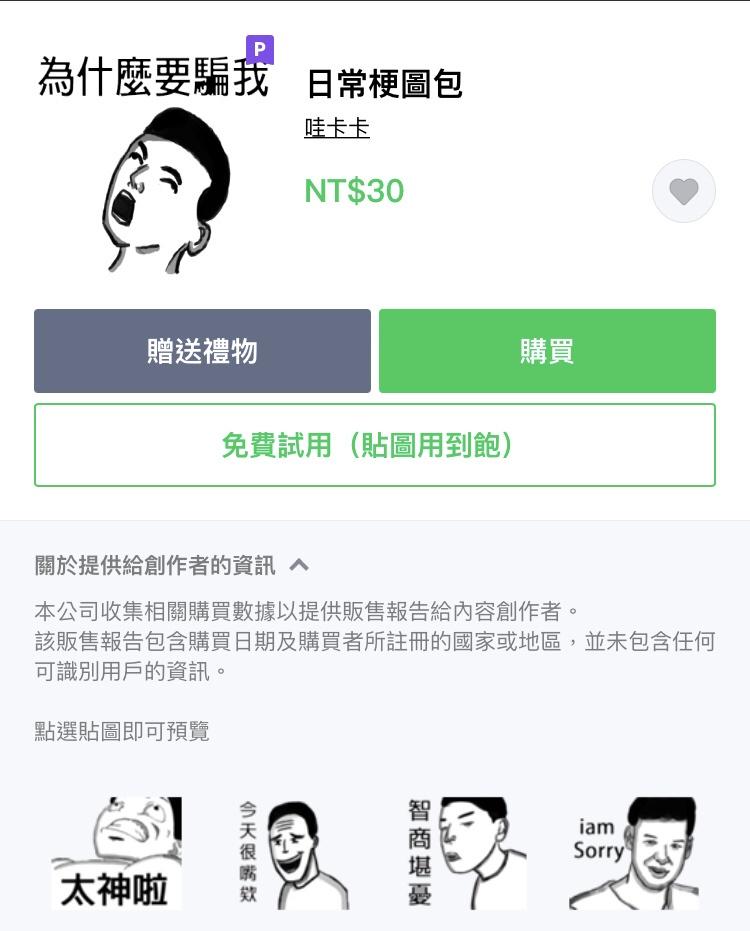Add sticker pack to wishlist with heart icon

[684, 191]
